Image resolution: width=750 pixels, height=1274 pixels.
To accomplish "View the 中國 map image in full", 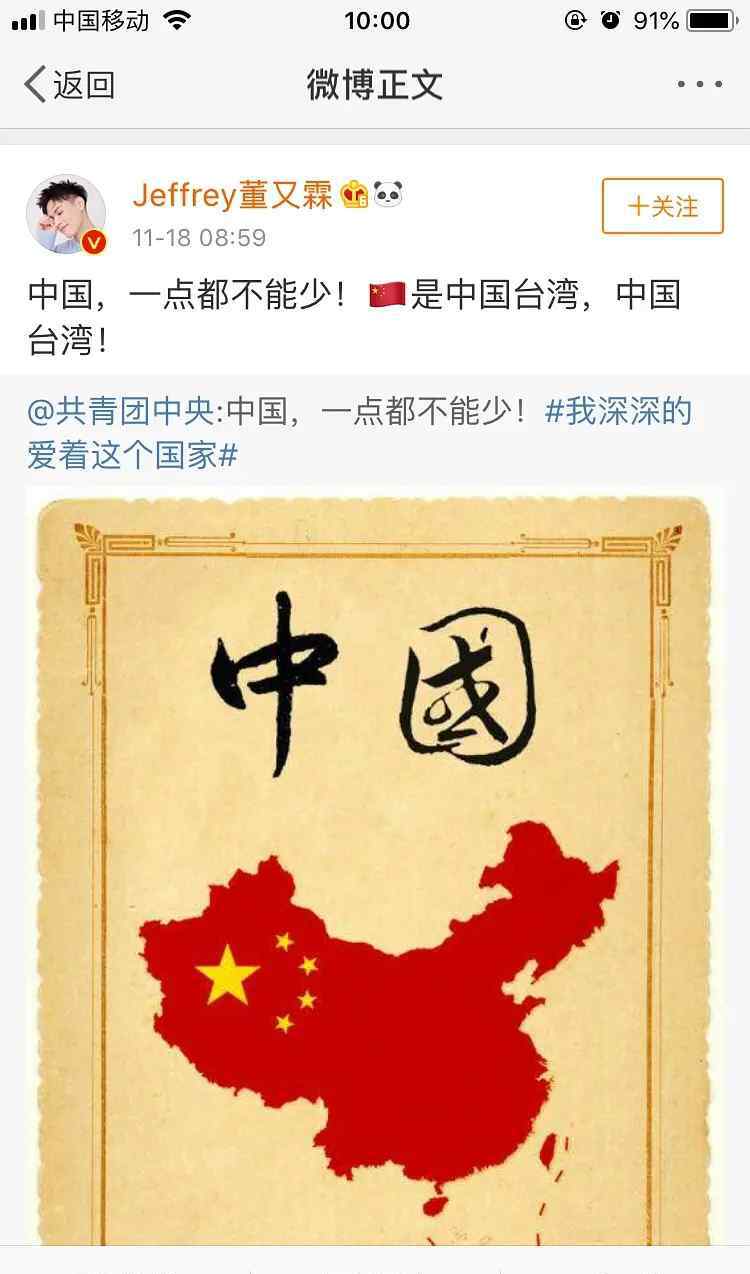I will [374, 866].
